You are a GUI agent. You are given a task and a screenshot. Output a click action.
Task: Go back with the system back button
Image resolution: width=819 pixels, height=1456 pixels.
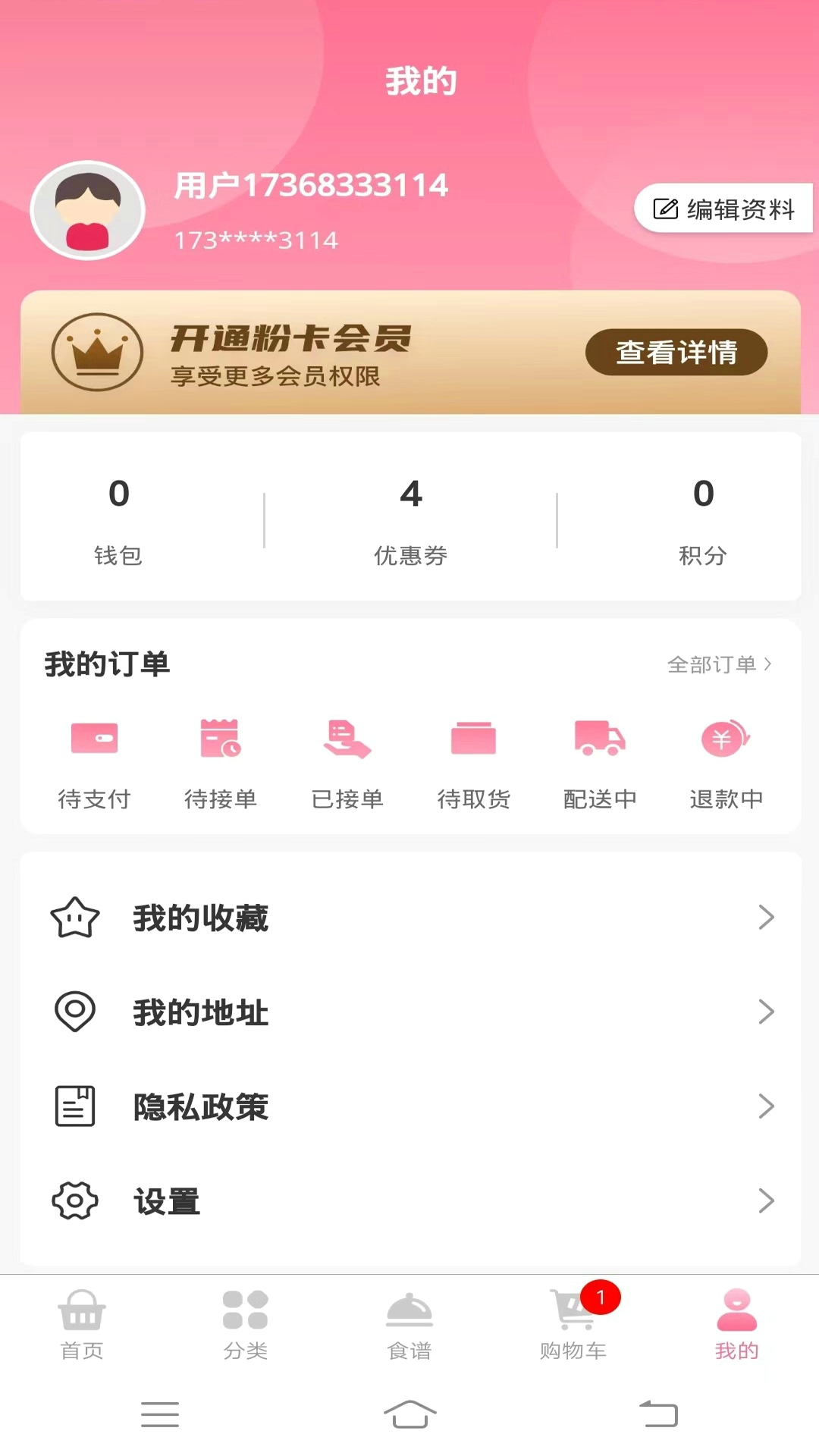[x=658, y=1414]
